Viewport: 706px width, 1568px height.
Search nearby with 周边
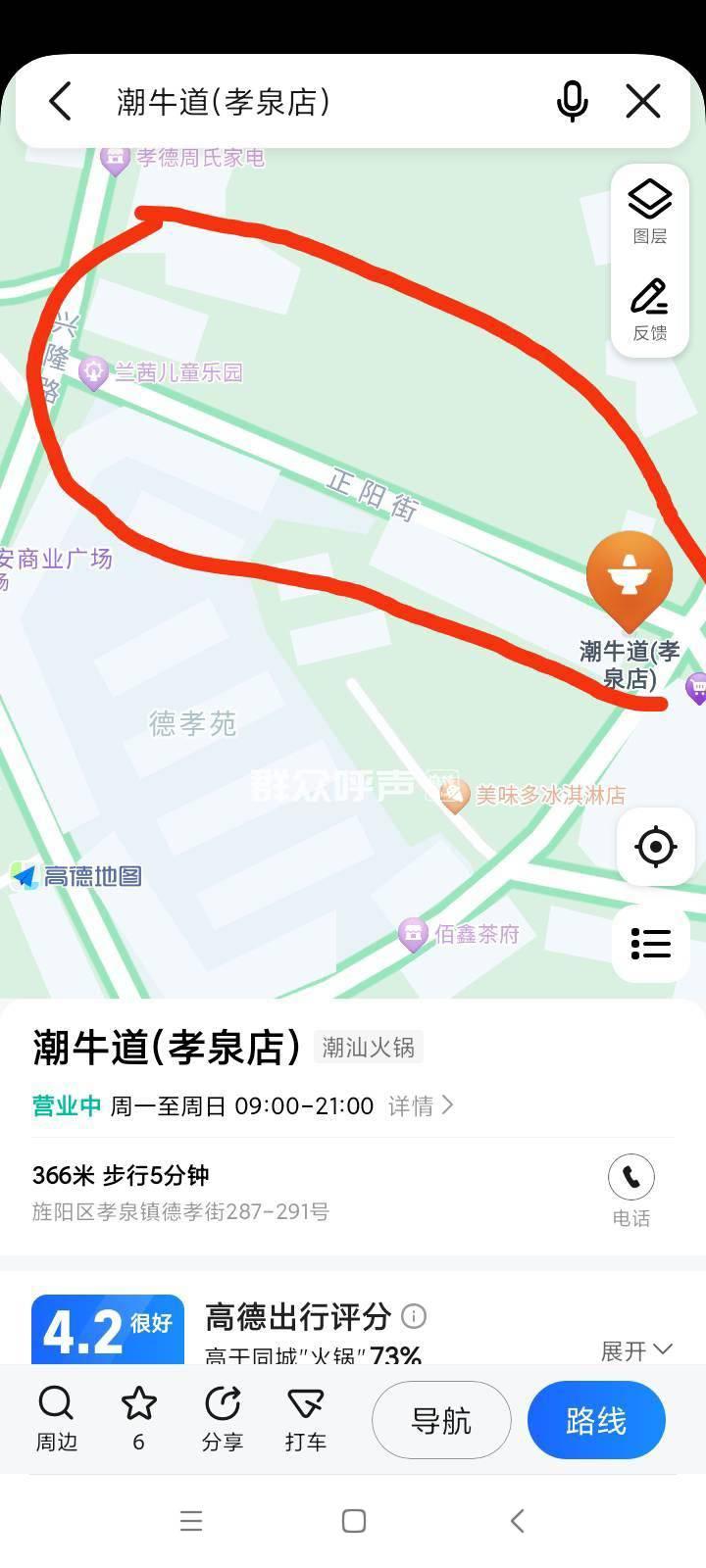tap(56, 1417)
